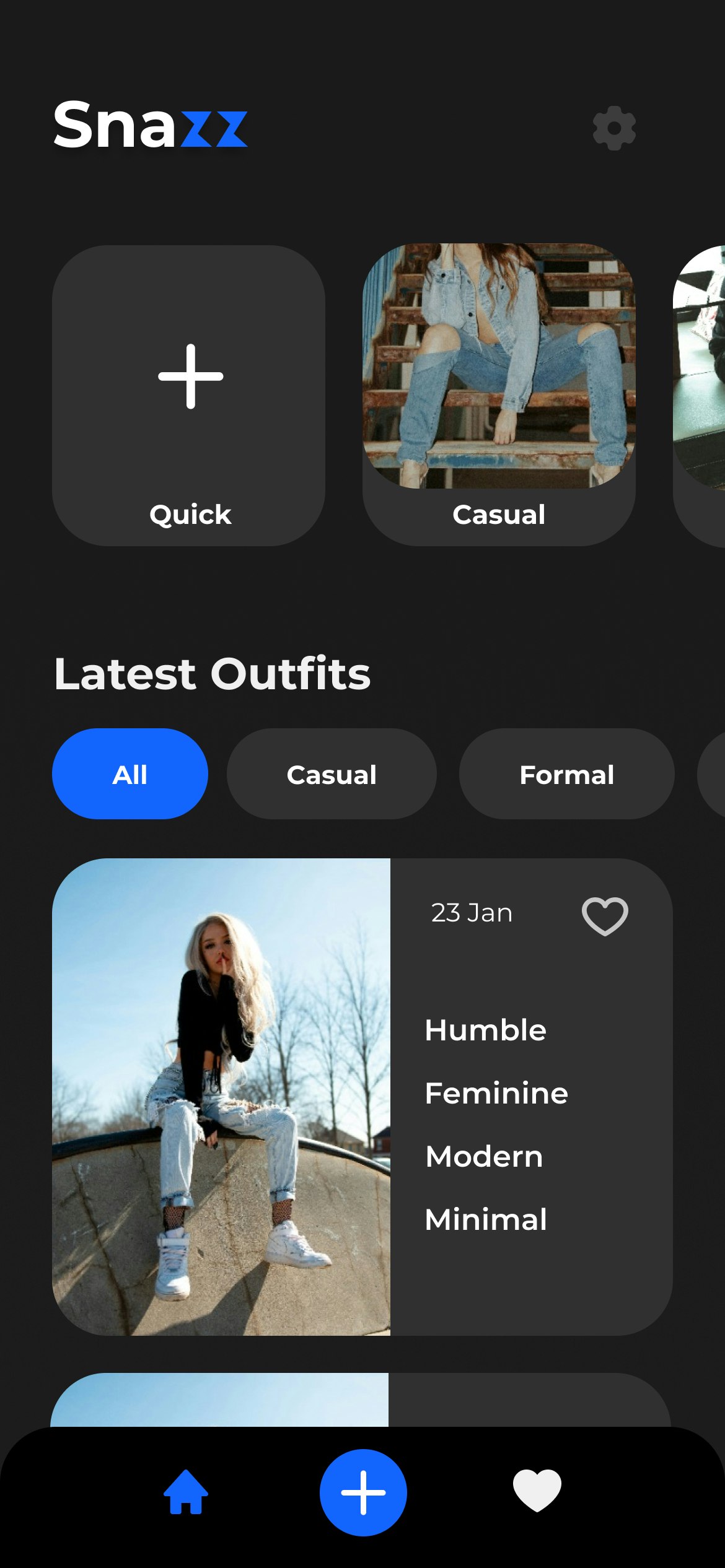Open the Casual category card

point(499,395)
